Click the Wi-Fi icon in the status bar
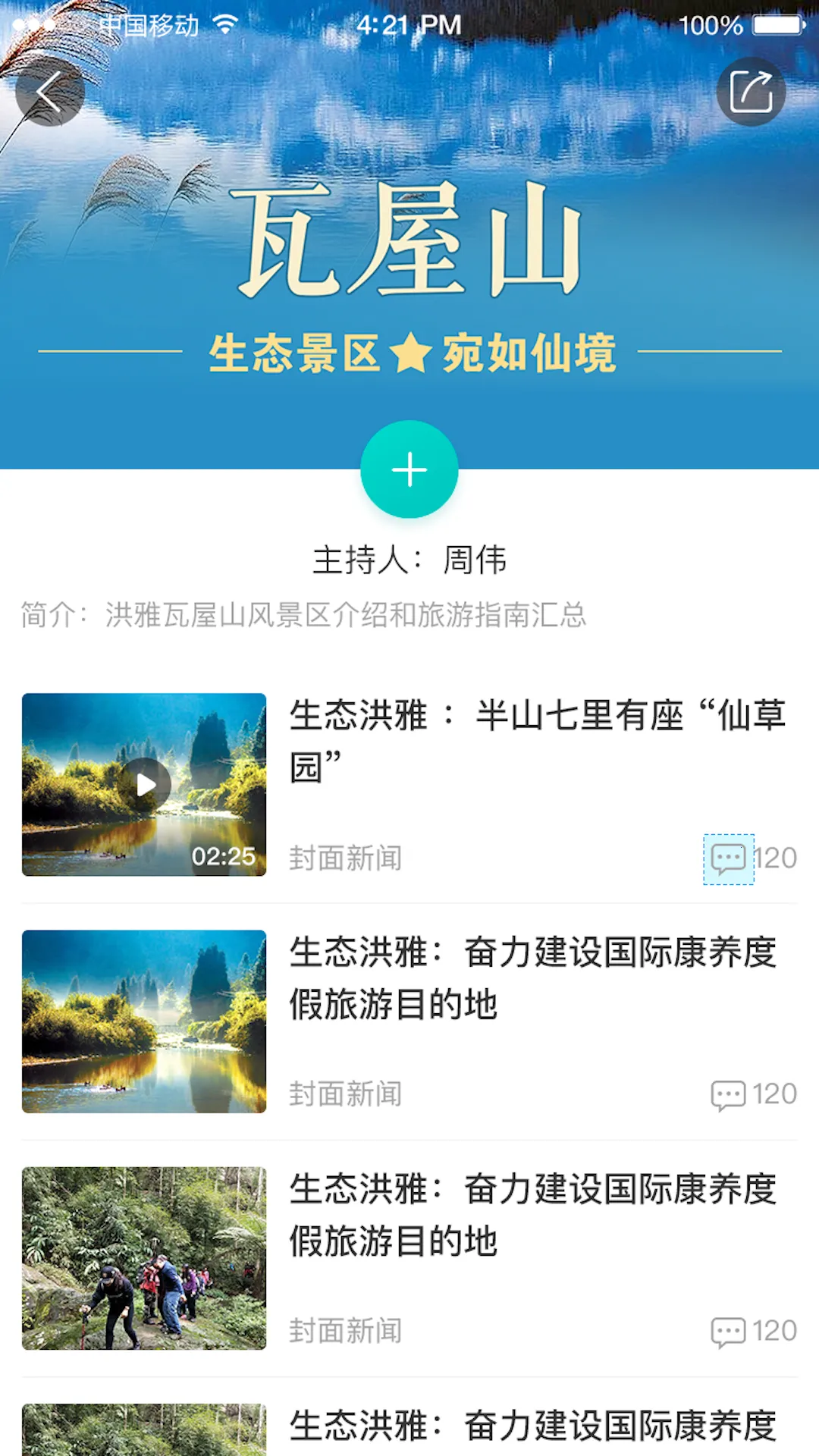This screenshot has width=819, height=1456. (227, 24)
